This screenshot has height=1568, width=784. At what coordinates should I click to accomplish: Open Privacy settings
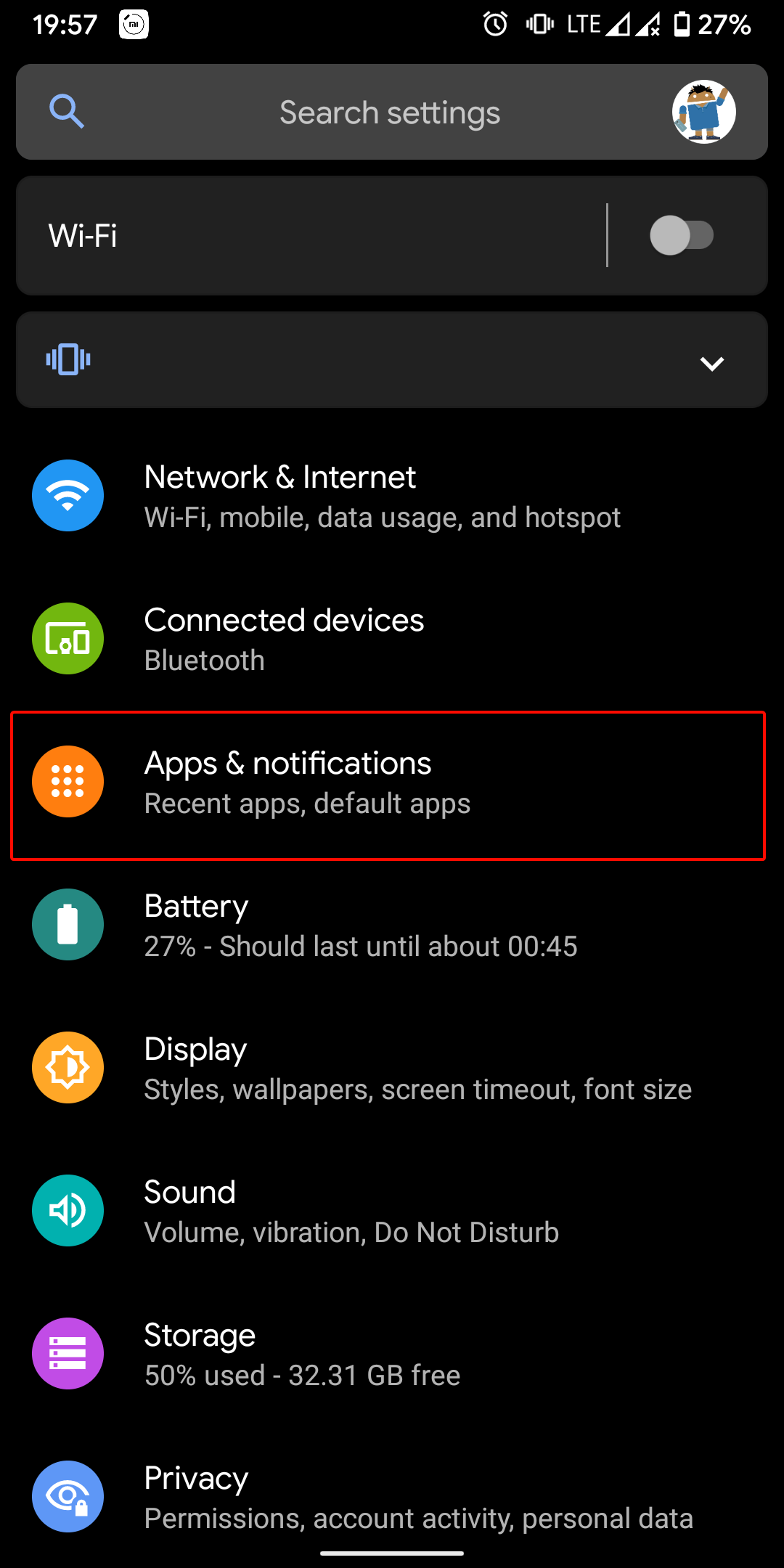(392, 1498)
